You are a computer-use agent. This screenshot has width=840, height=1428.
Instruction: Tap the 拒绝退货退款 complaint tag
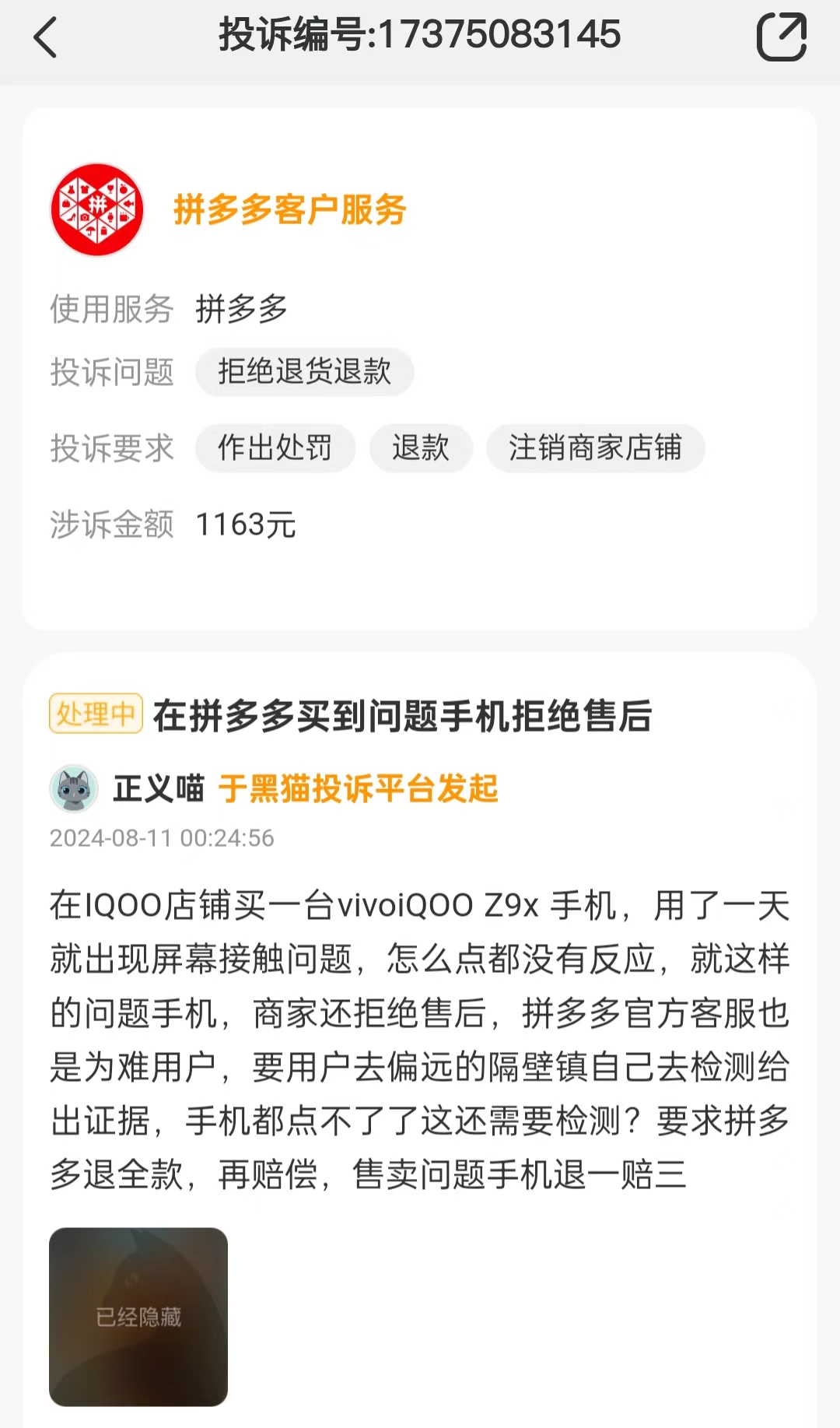coord(304,371)
